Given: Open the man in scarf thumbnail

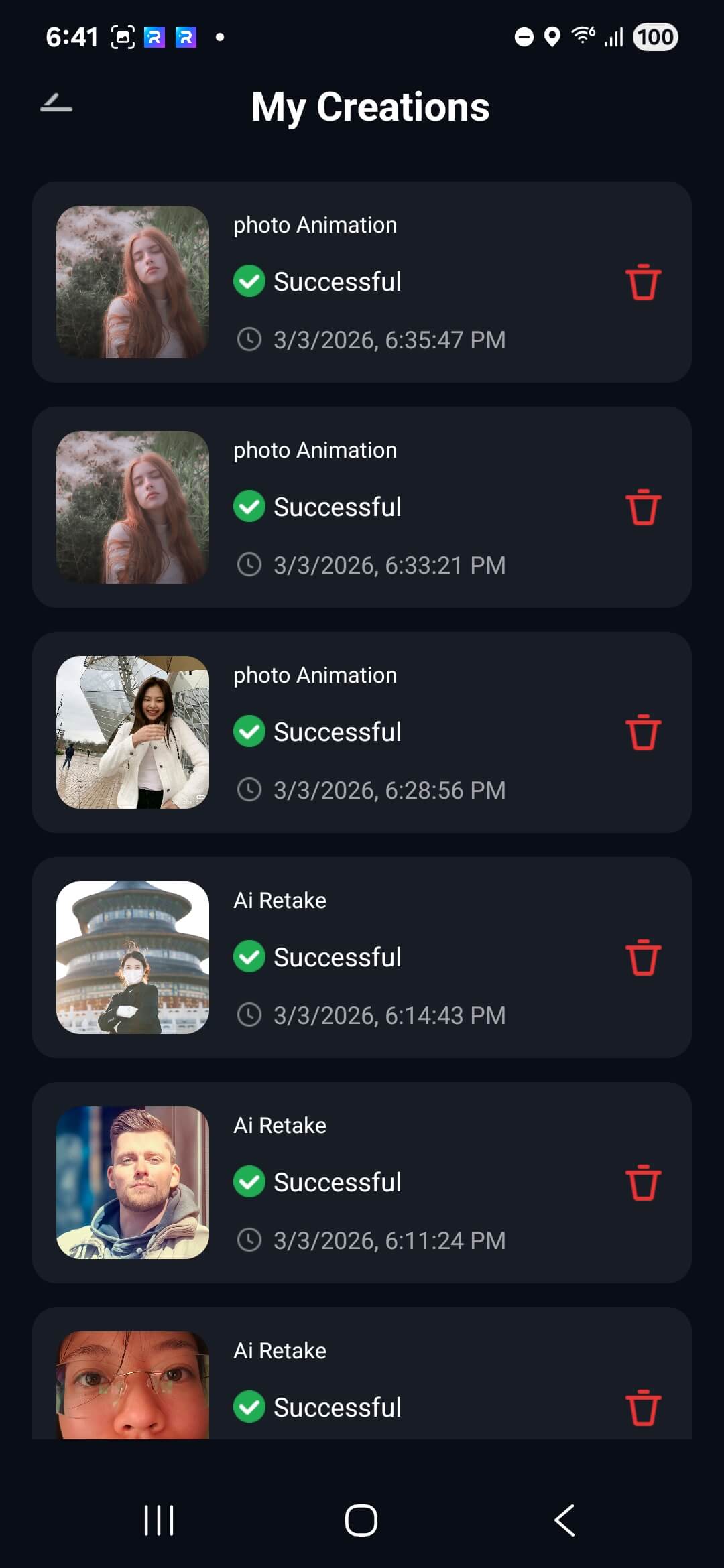Looking at the screenshot, I should point(133,1182).
